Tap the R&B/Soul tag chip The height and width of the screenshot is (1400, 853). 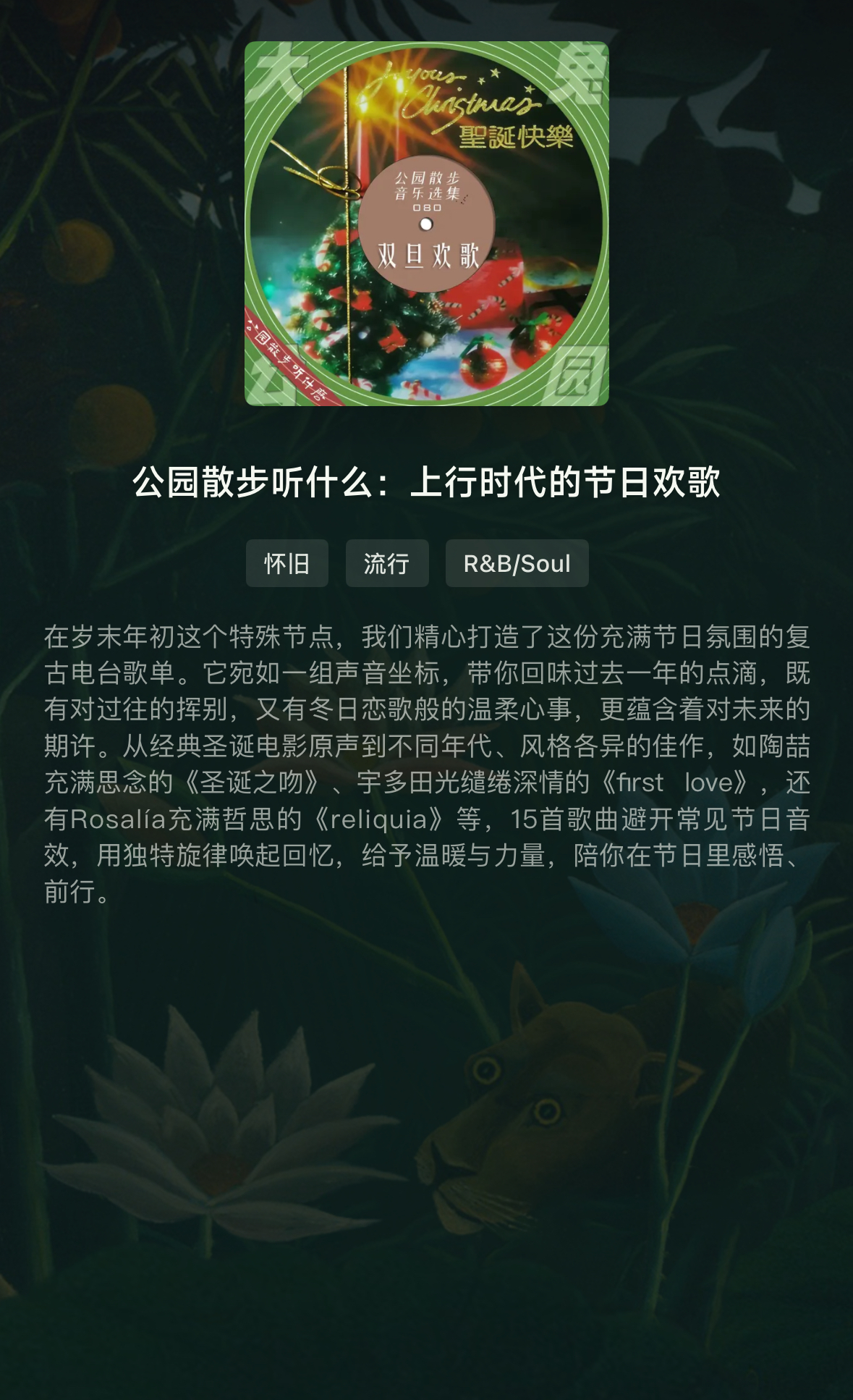[517, 563]
